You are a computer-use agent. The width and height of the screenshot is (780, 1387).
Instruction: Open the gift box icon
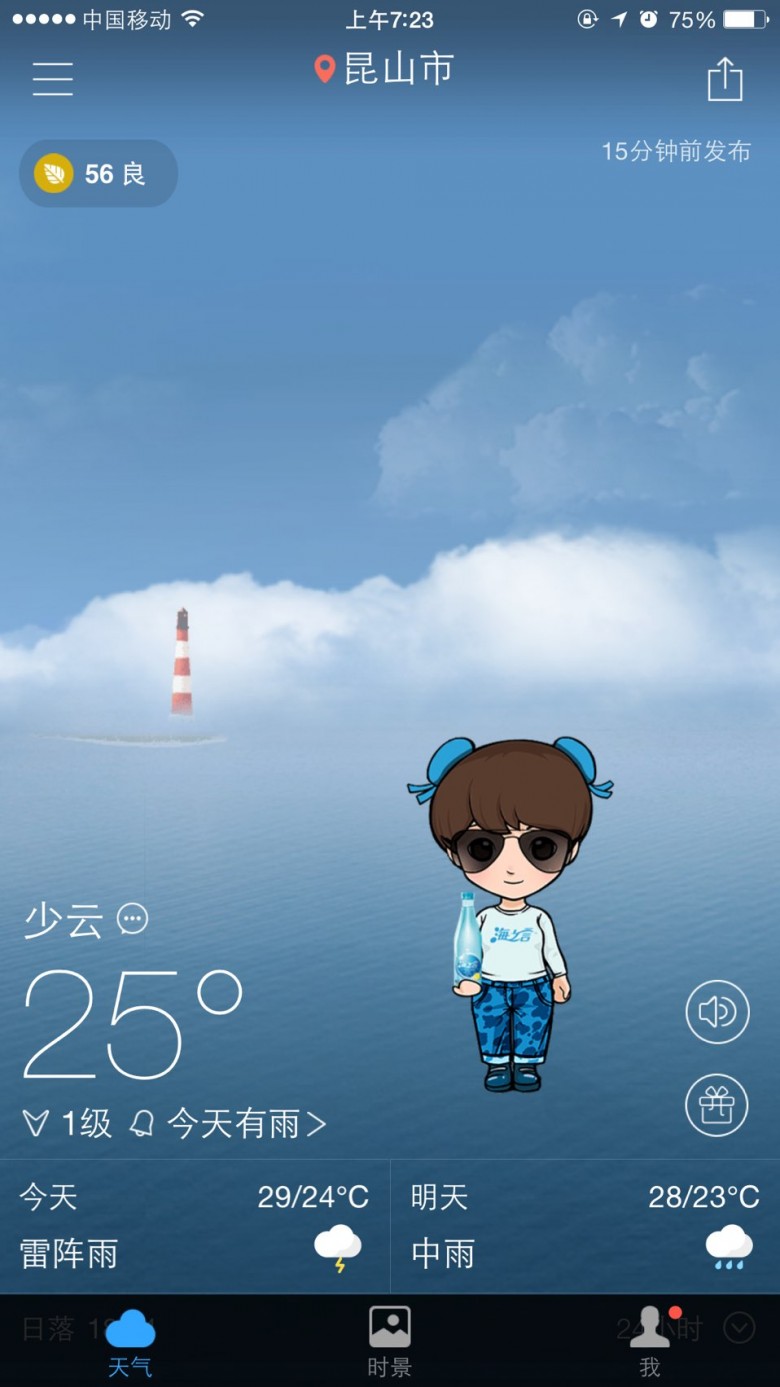tap(717, 1105)
